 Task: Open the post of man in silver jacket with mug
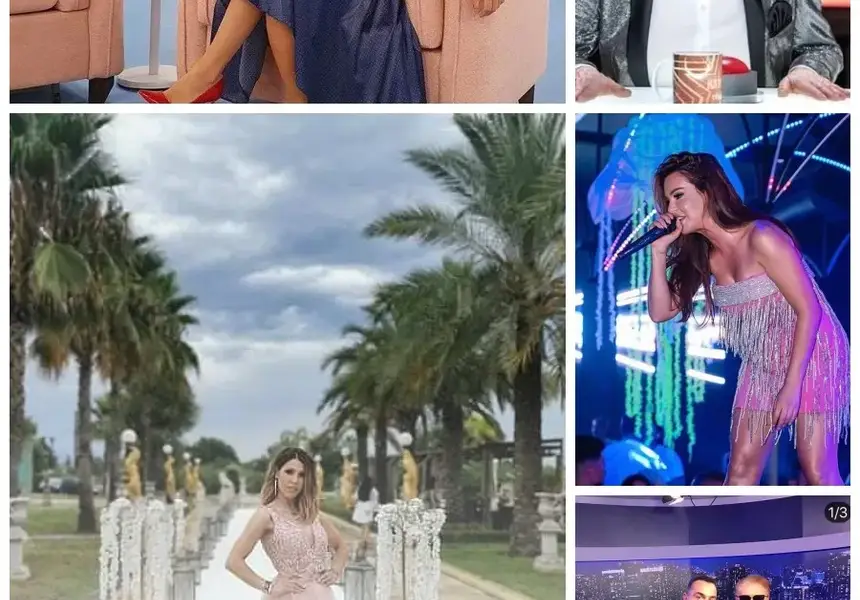tap(712, 50)
